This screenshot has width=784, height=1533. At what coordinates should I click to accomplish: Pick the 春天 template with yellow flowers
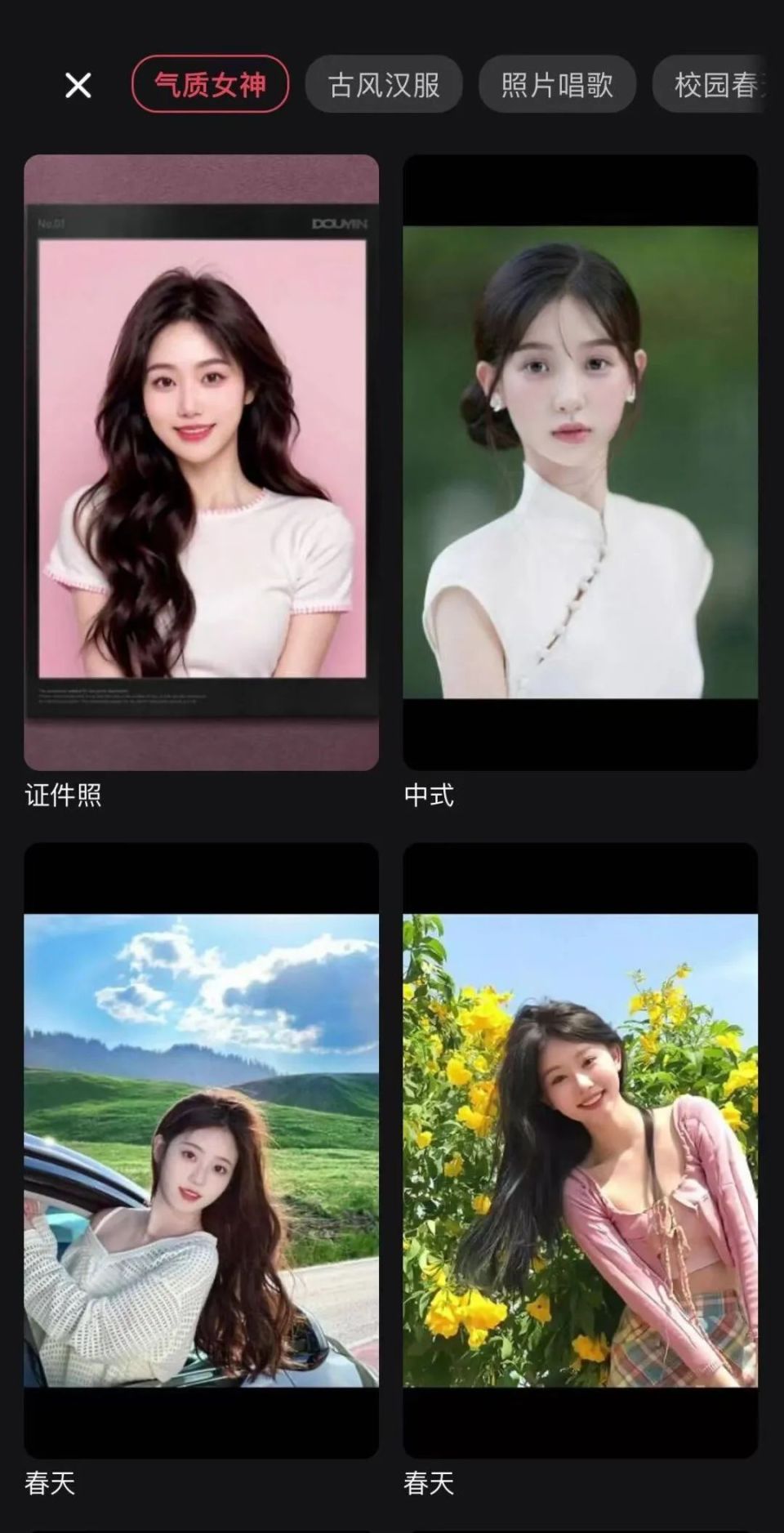coord(580,1150)
